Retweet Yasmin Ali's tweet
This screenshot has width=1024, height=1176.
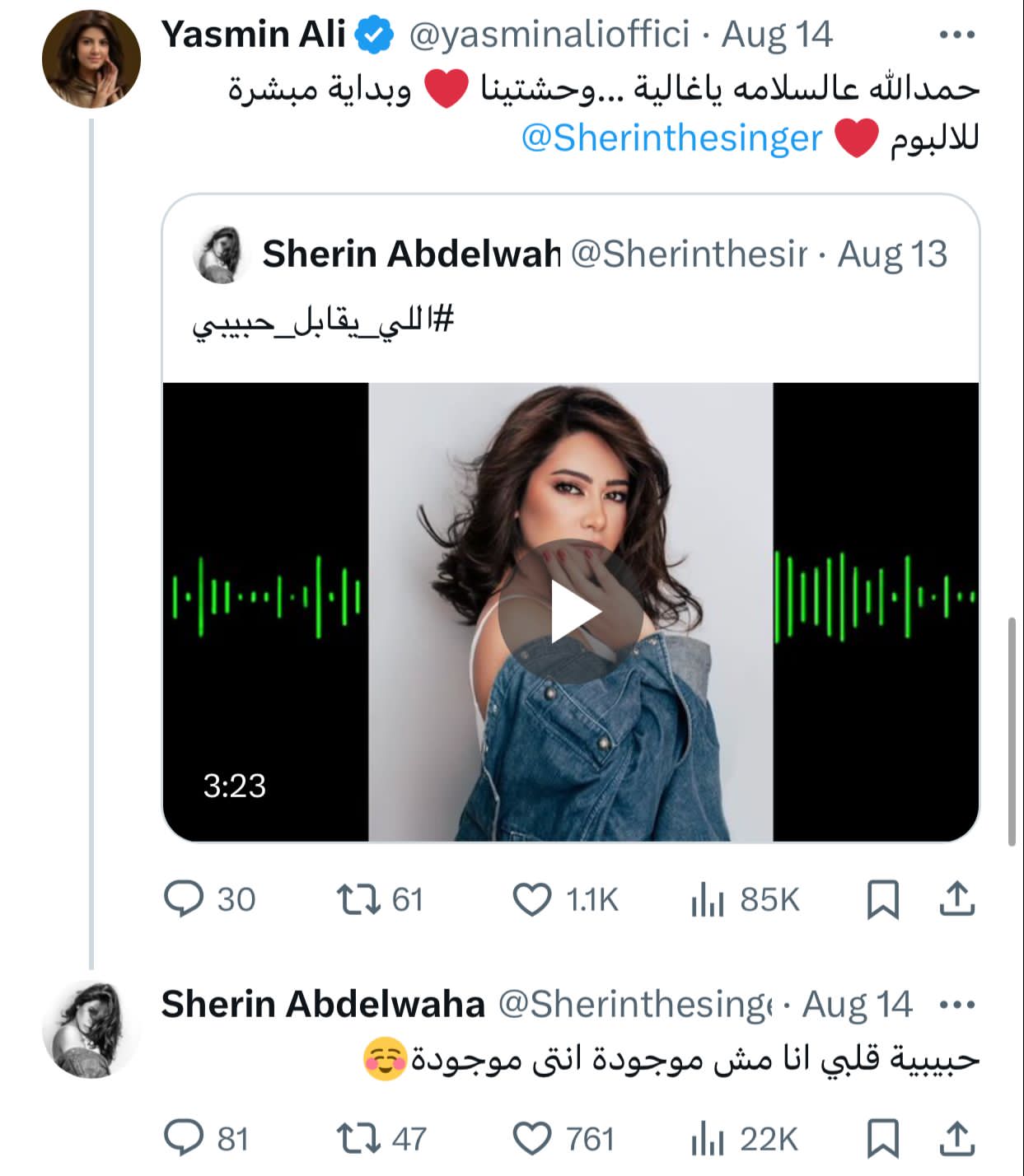[359, 898]
